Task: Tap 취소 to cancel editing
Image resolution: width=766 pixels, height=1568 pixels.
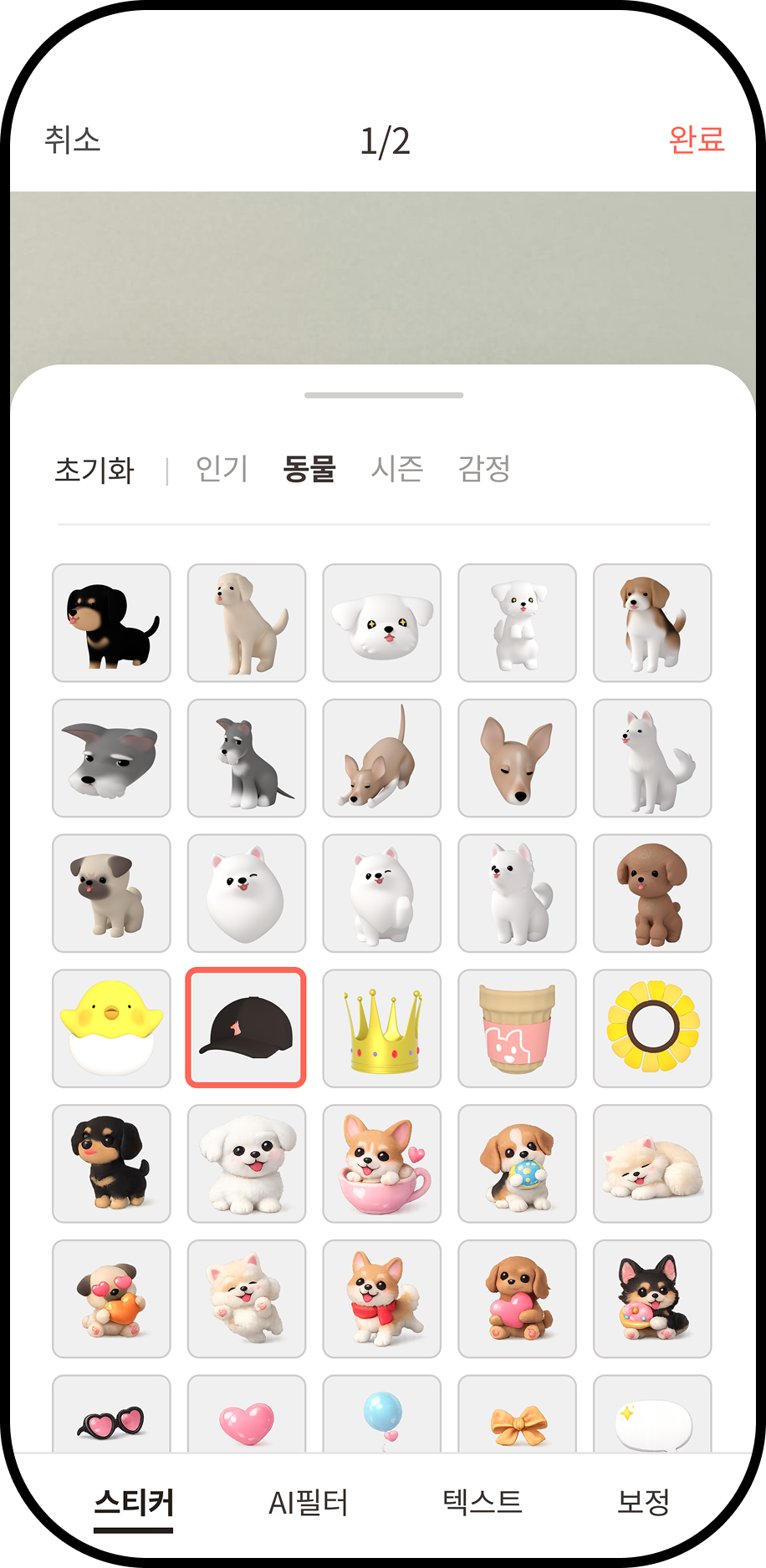Action: [x=73, y=140]
